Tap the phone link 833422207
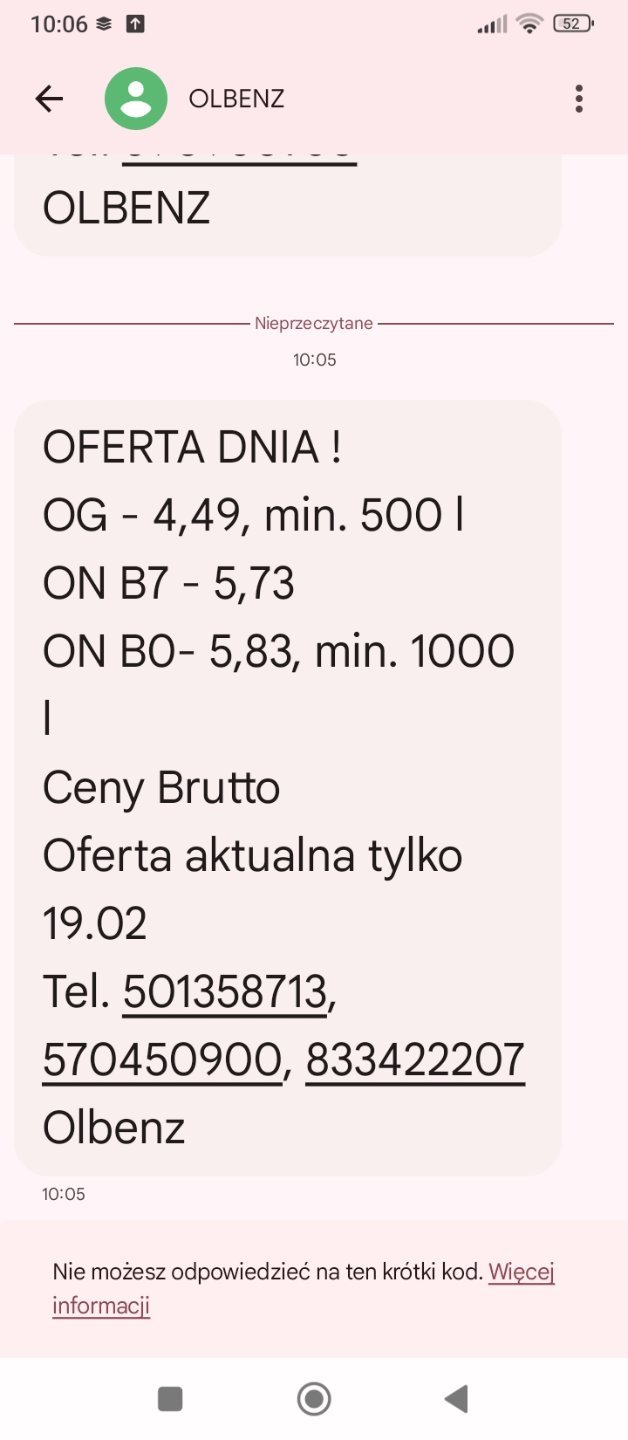 415,1060
